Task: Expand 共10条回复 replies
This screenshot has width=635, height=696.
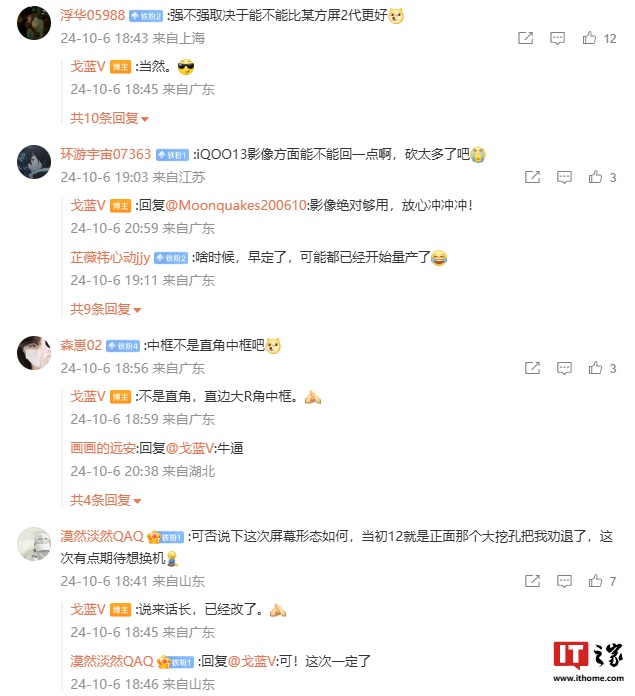Action: (109, 118)
